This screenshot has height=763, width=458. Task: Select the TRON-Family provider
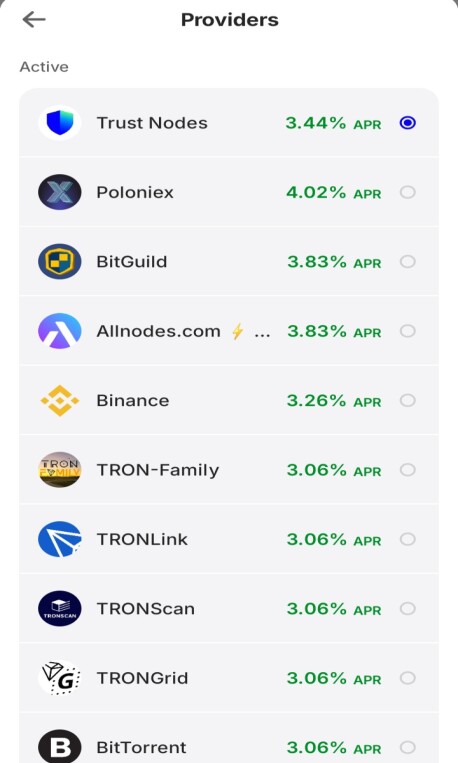pos(229,470)
